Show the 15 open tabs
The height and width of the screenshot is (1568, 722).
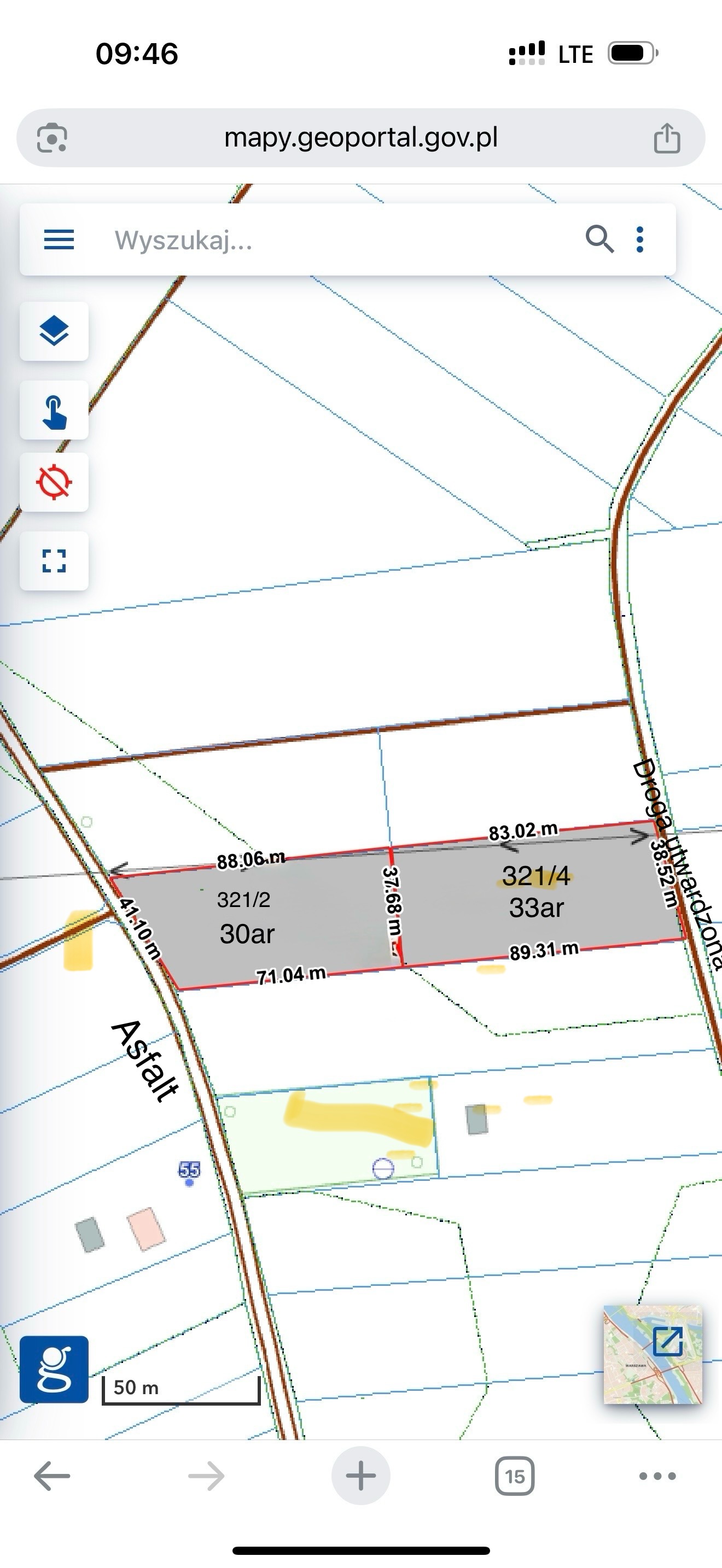[514, 1476]
